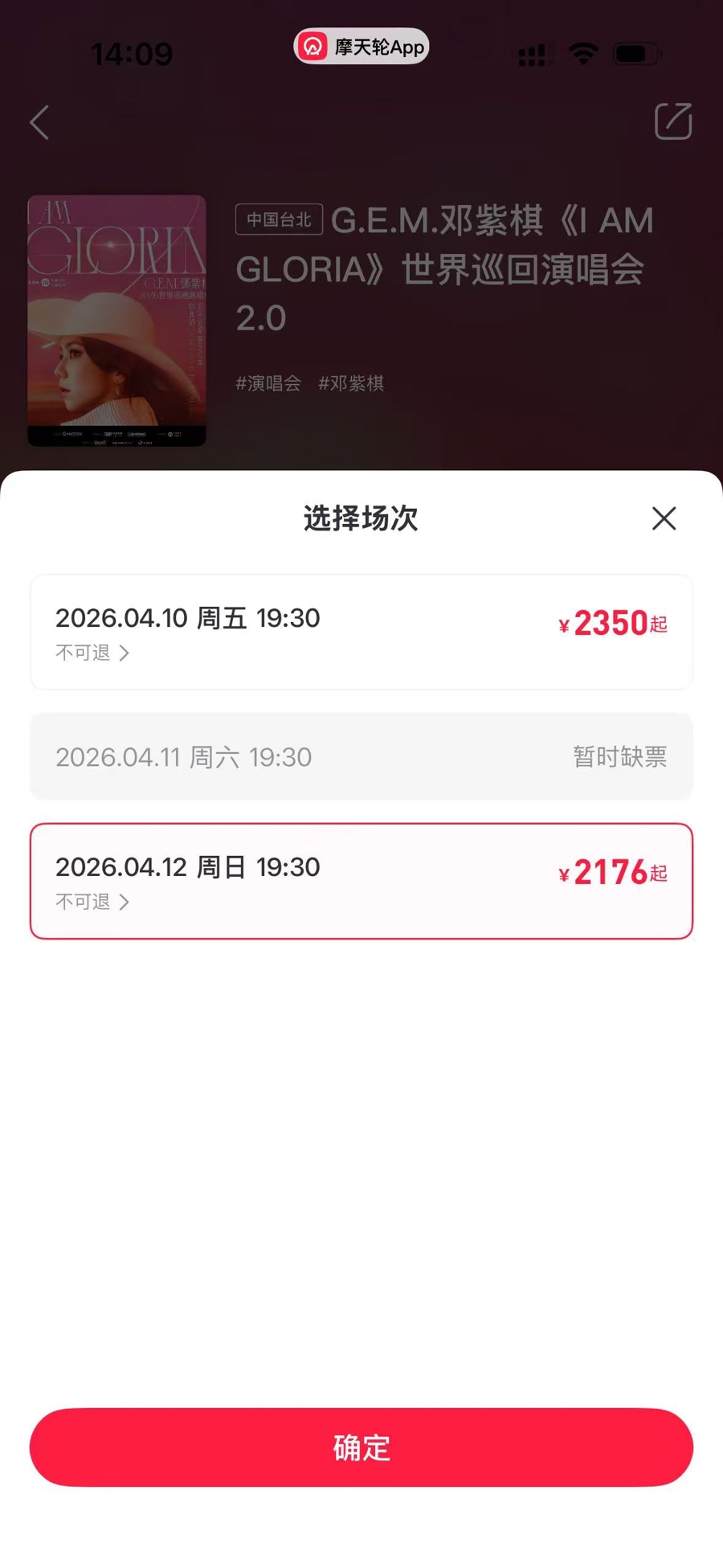Tap the sold-out 2026.04.11 周六 session
This screenshot has height=1568, width=723.
(x=361, y=756)
